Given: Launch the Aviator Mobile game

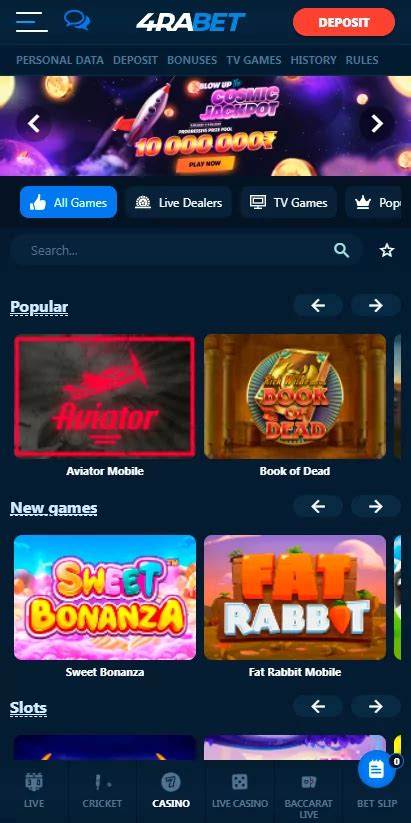Looking at the screenshot, I should 105,397.
